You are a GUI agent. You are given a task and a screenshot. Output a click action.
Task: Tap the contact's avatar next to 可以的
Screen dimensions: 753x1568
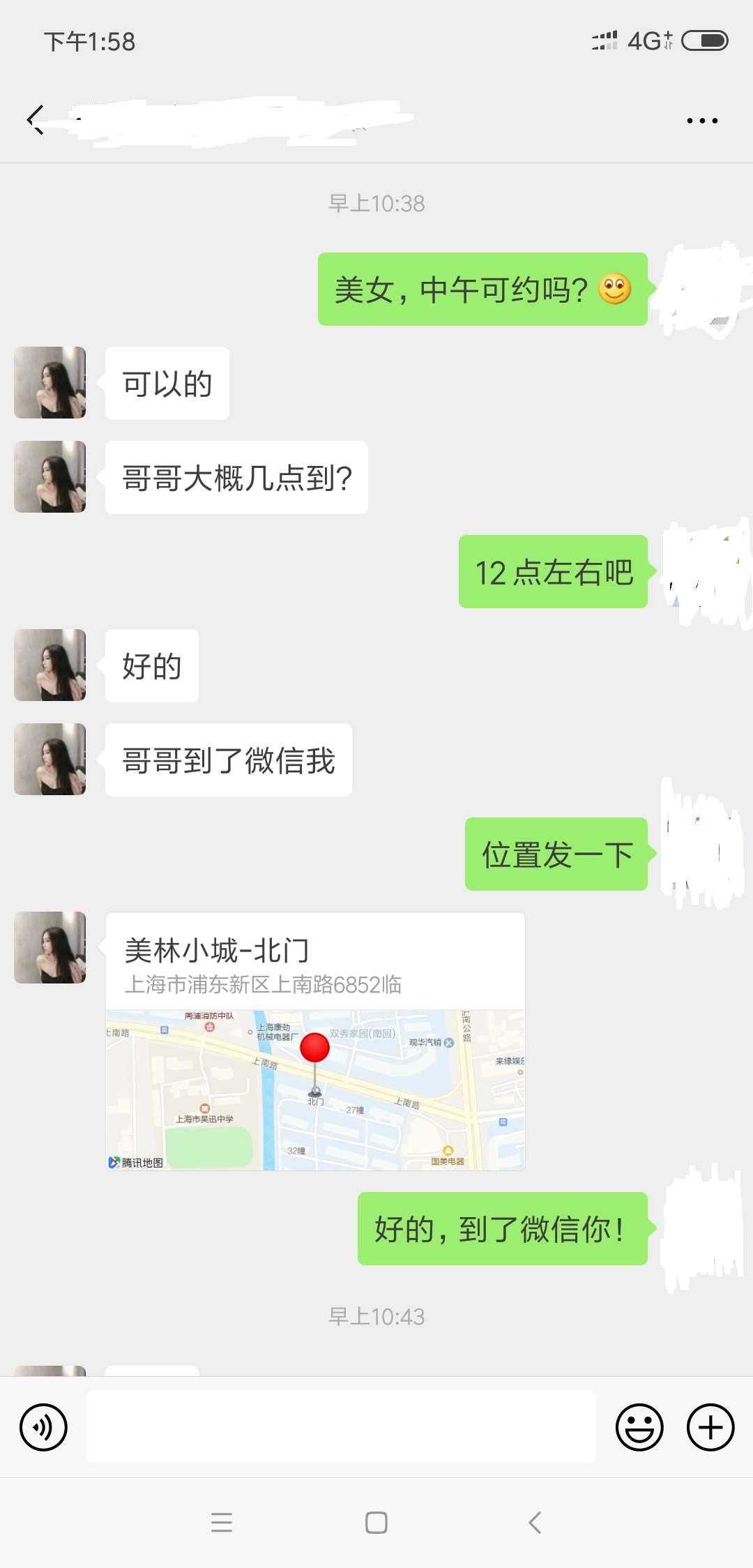[x=50, y=383]
